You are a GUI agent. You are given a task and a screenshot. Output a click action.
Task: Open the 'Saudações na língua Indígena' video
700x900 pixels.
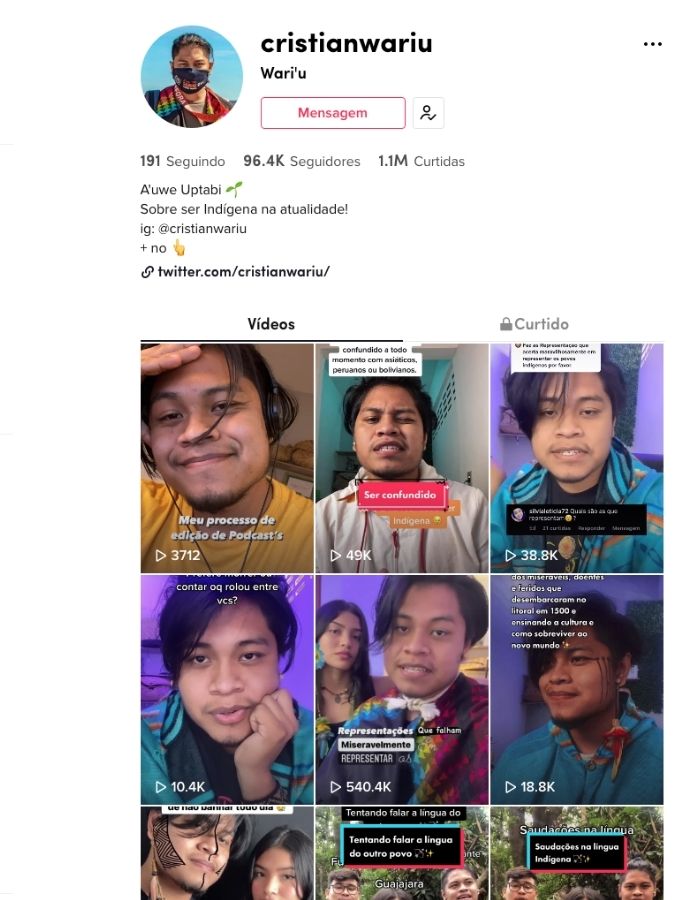(576, 853)
